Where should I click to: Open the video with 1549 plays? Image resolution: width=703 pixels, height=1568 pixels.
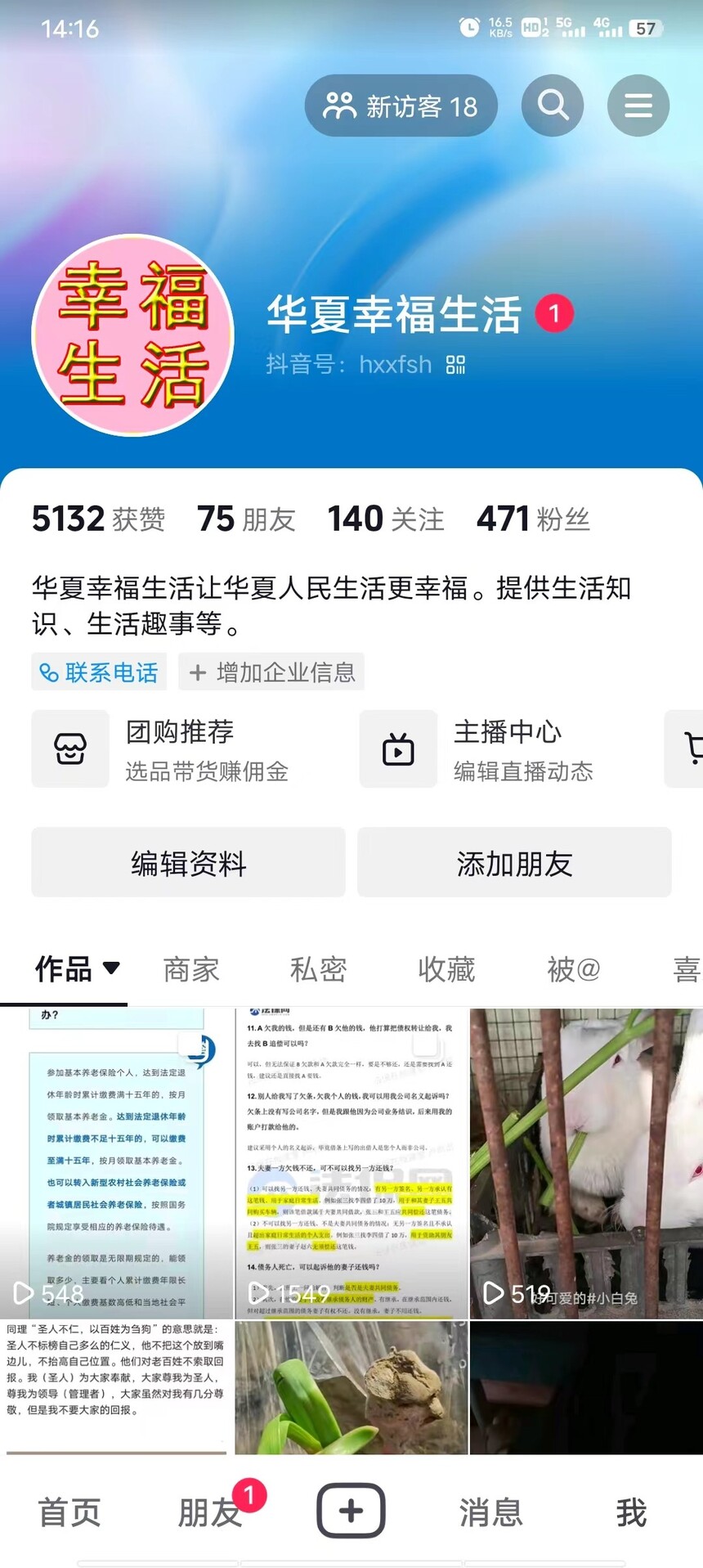click(x=351, y=1161)
